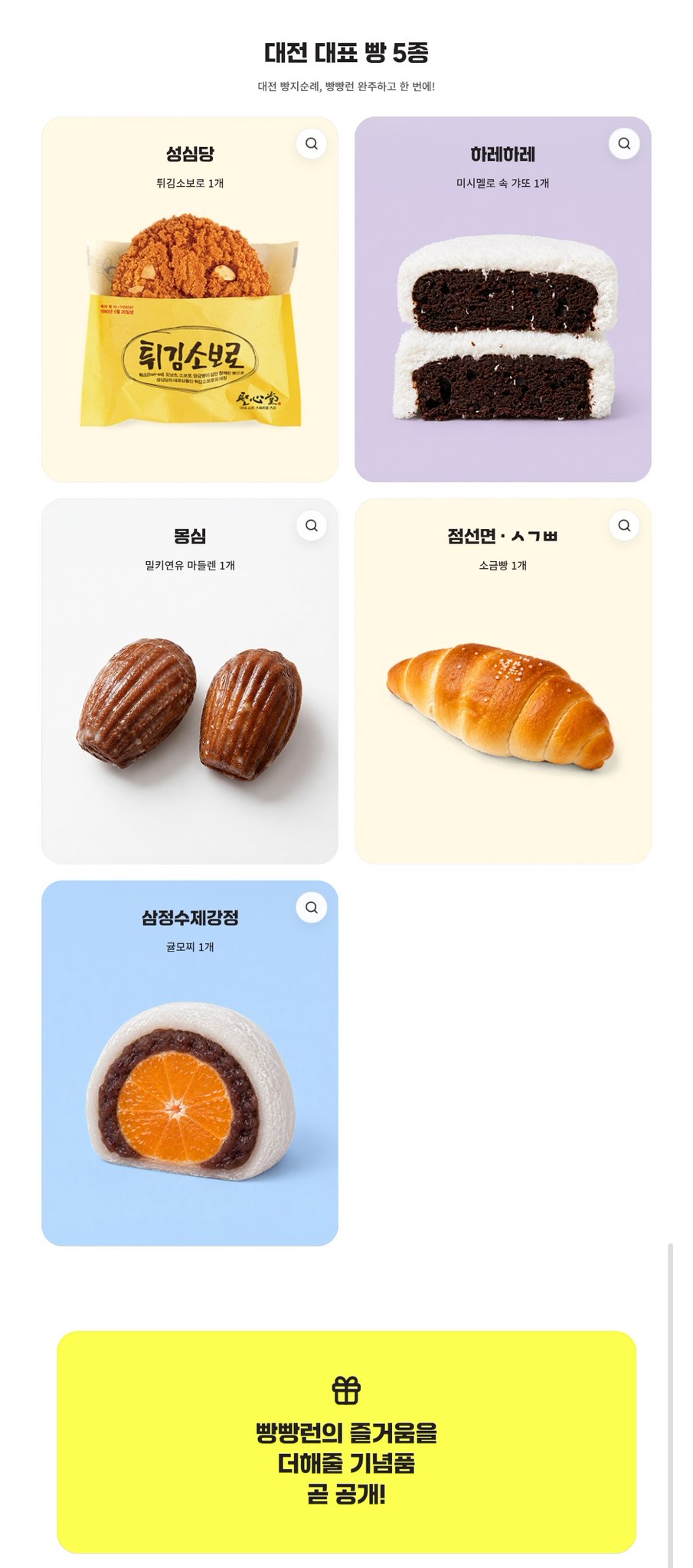This screenshot has height=1568, width=693.
Task: Open the 삼정수제강정 귤모찌 card
Action: (190, 1063)
